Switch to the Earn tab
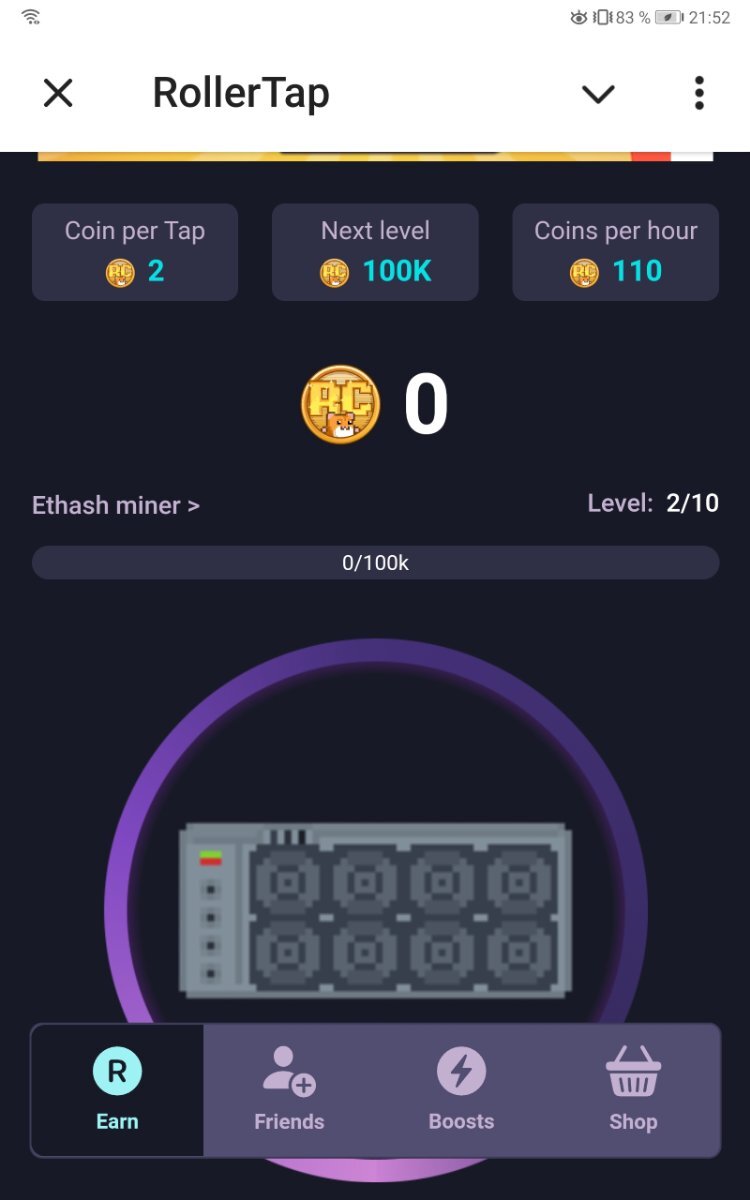The height and width of the screenshot is (1200, 750). tap(117, 1090)
